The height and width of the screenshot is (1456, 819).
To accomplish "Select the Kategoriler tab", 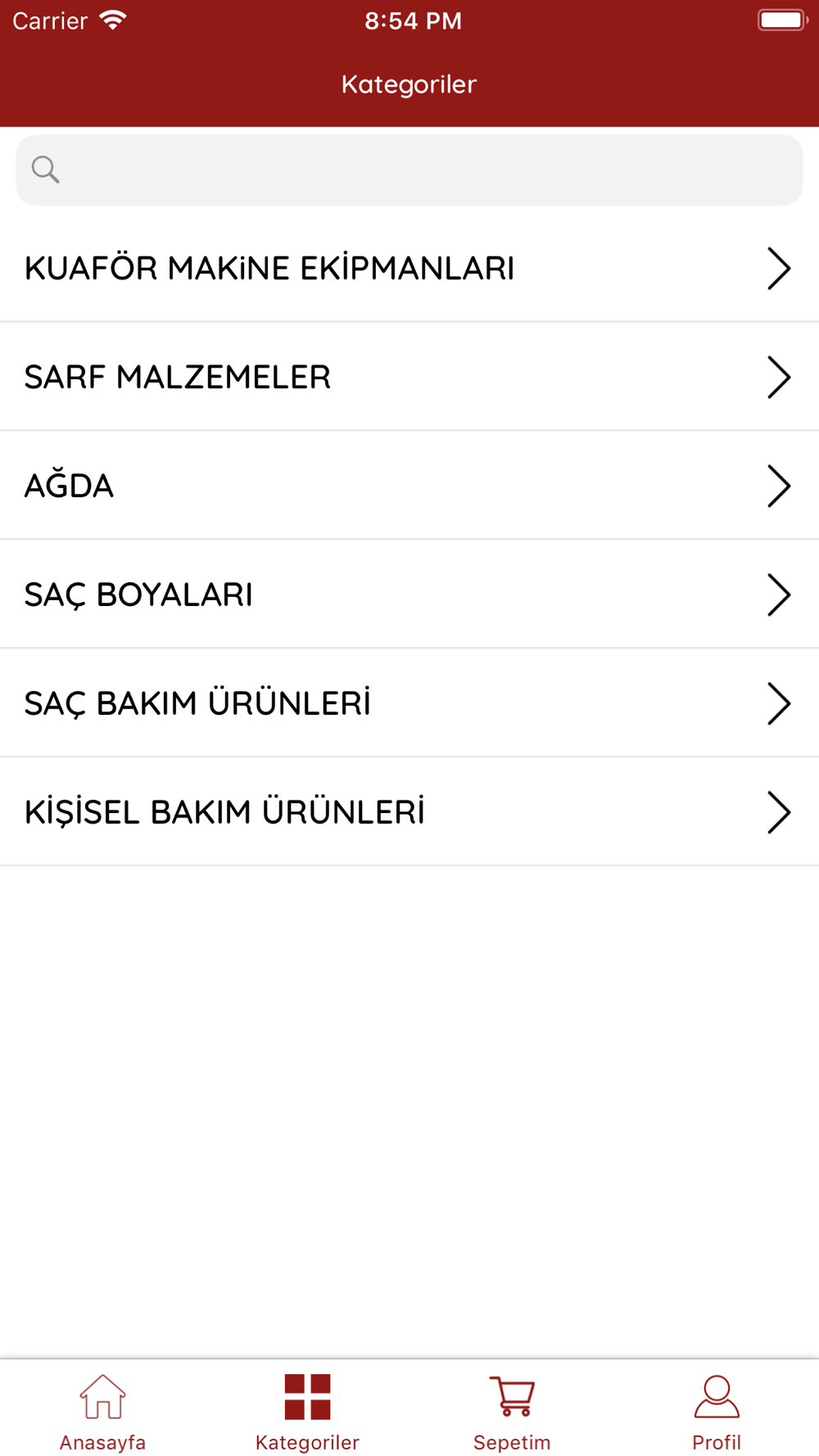I will (307, 1412).
